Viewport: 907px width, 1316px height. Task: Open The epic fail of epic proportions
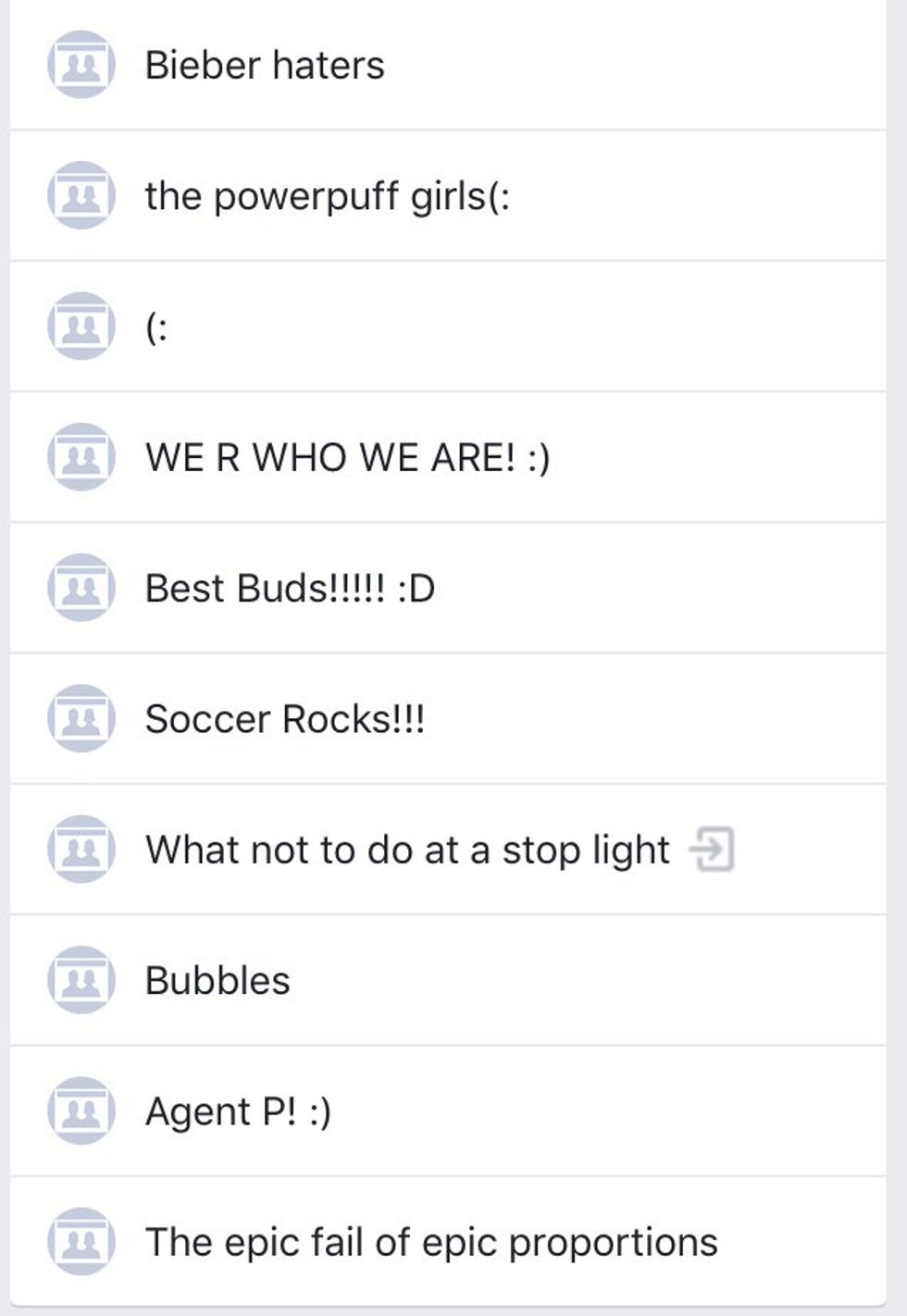[x=431, y=1243]
